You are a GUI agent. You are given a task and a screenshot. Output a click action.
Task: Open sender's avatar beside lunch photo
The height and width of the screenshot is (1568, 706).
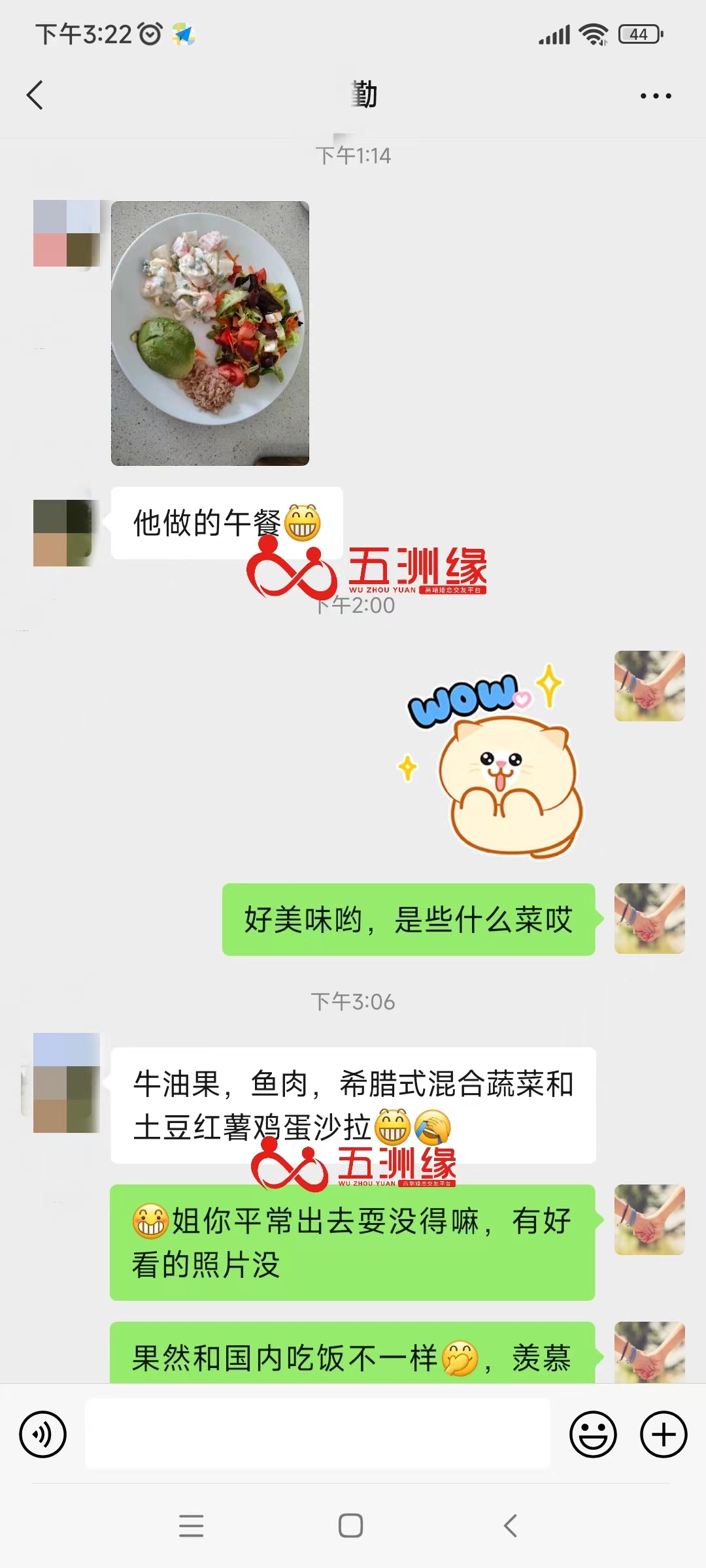tap(66, 233)
